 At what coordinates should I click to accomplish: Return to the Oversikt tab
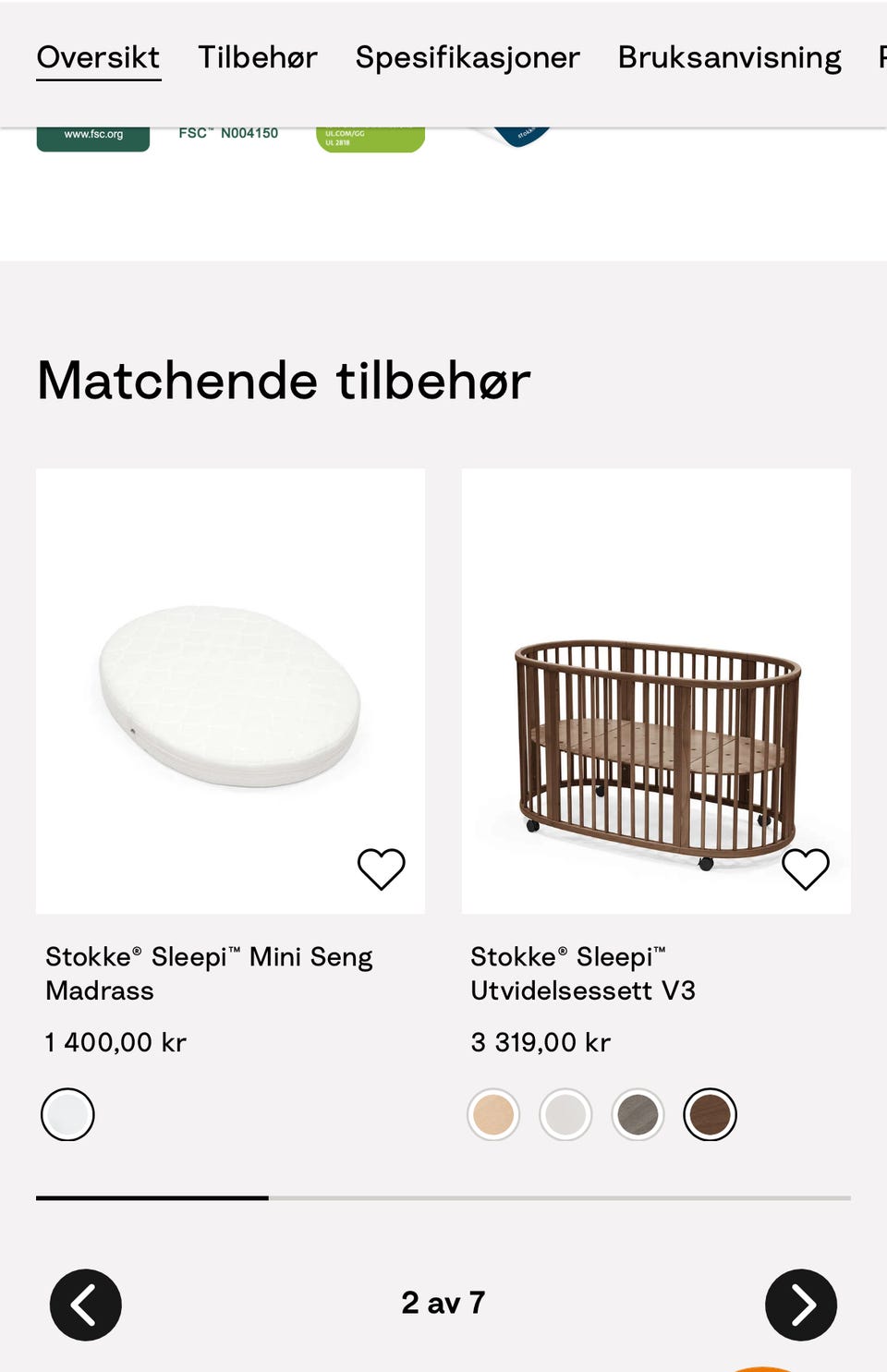[x=97, y=57]
